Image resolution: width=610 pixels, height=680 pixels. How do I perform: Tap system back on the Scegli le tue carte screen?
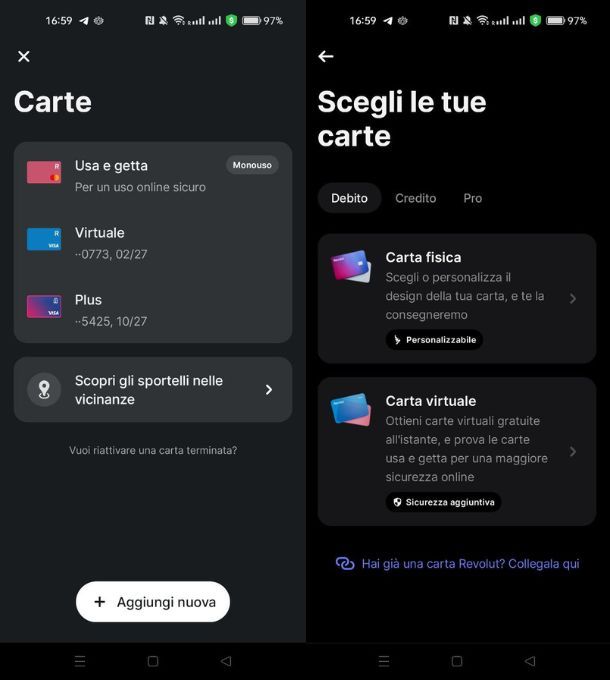click(530, 661)
